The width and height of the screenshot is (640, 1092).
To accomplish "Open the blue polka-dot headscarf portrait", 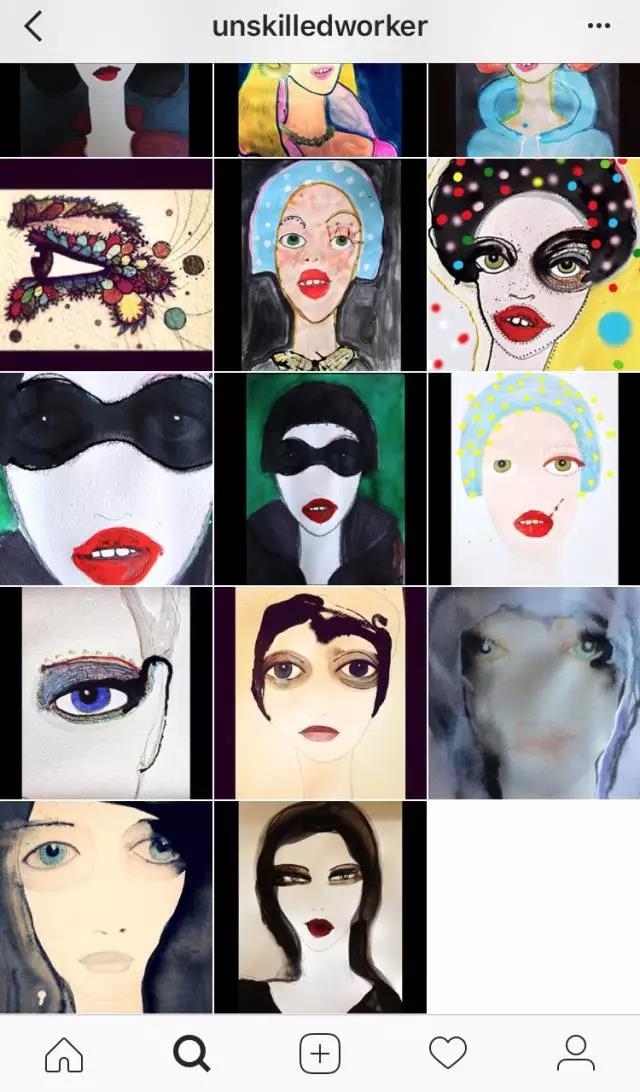I will tap(320, 265).
